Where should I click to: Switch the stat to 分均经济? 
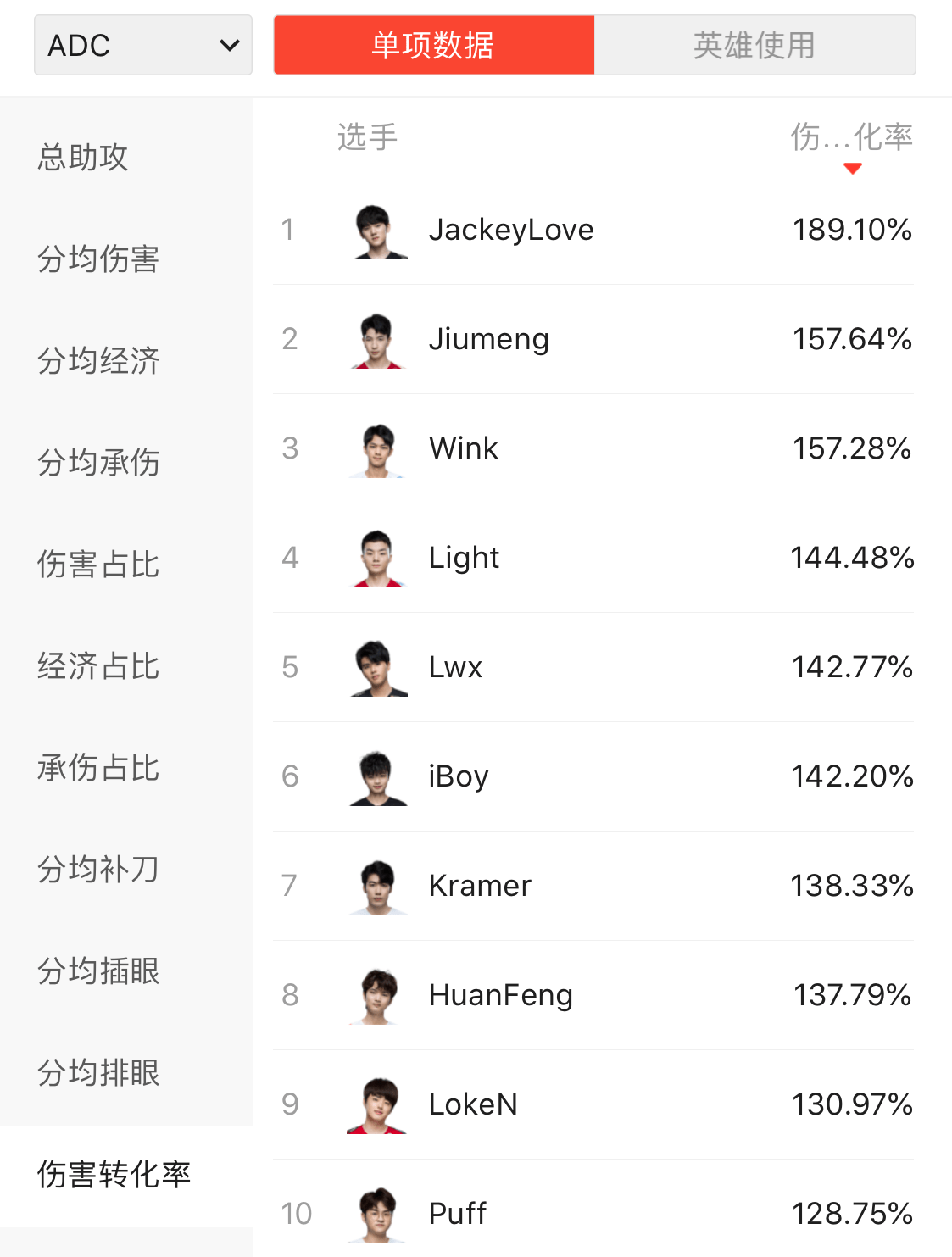(98, 361)
